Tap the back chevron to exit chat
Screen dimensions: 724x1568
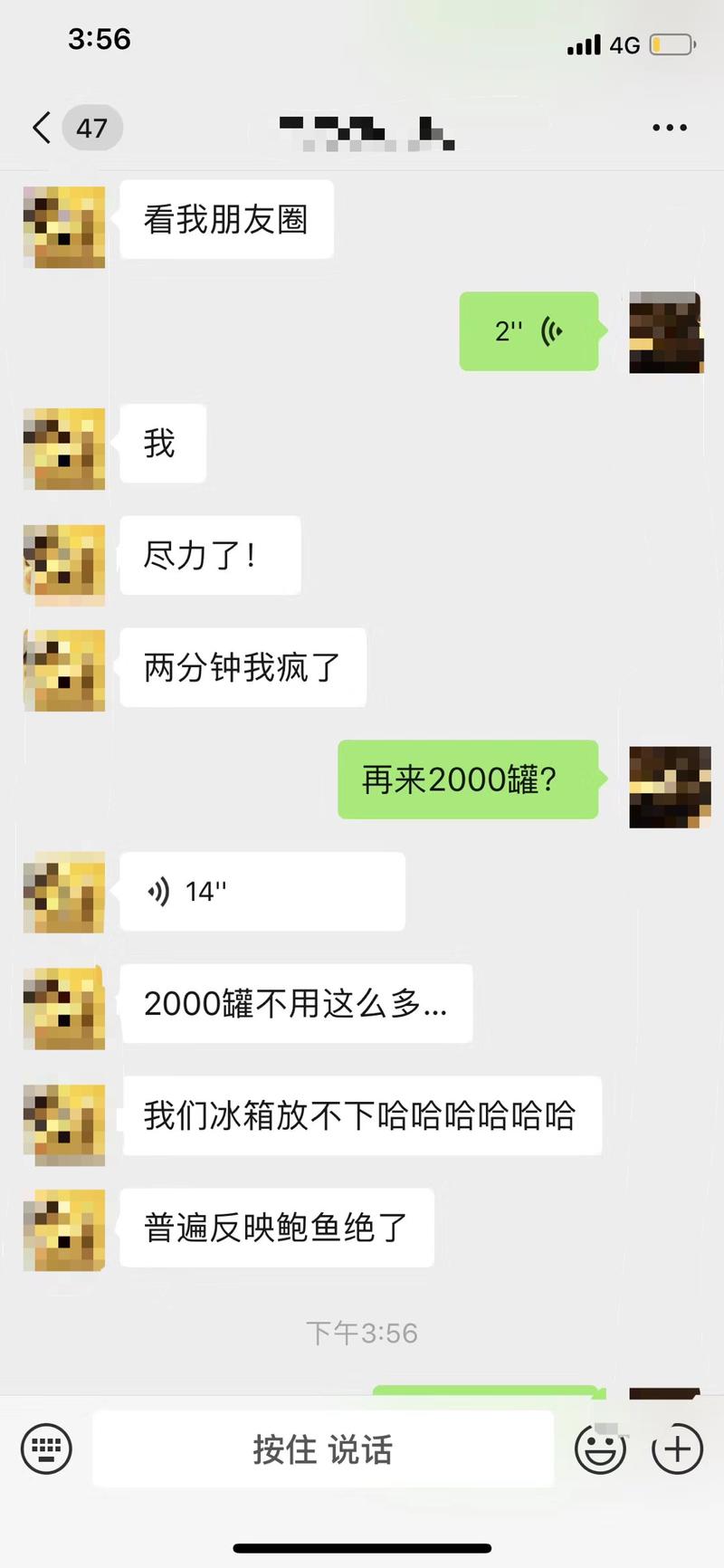pyautogui.click(x=40, y=128)
